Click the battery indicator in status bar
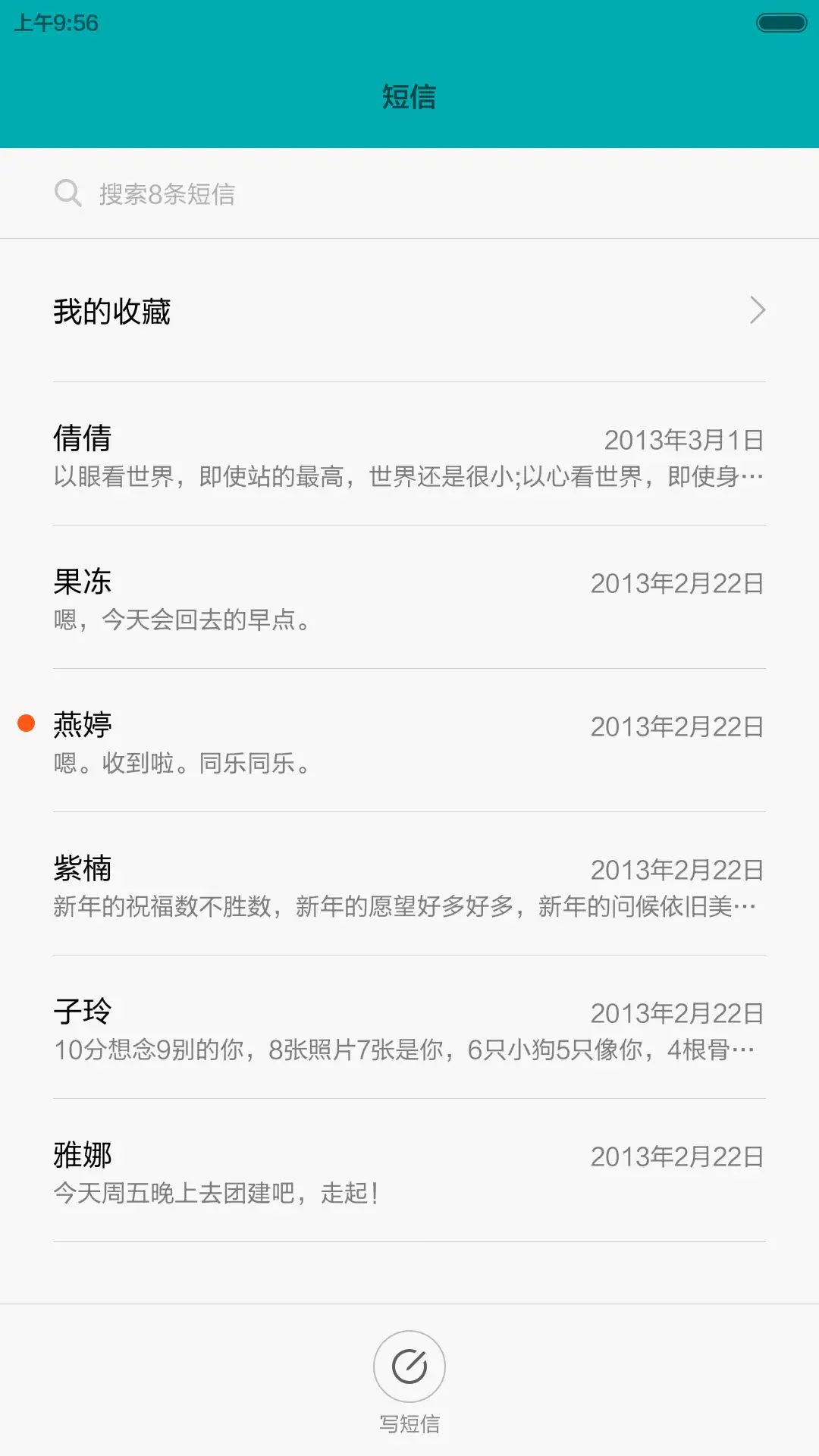The width and height of the screenshot is (819, 1456). pyautogui.click(x=778, y=23)
